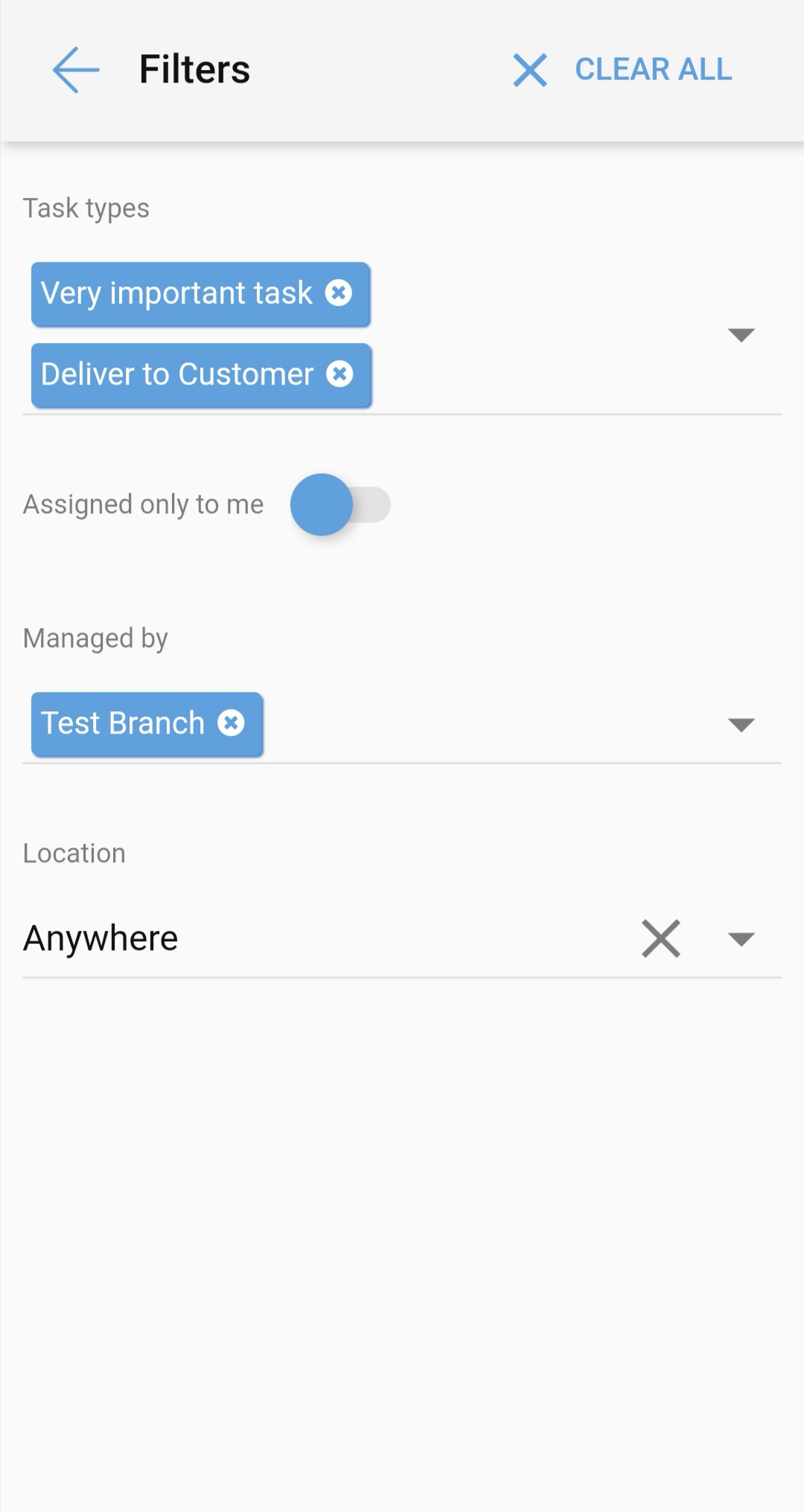Remove the Deliver to Customer chip
Screen dimensions: 804x1512
click(x=339, y=374)
